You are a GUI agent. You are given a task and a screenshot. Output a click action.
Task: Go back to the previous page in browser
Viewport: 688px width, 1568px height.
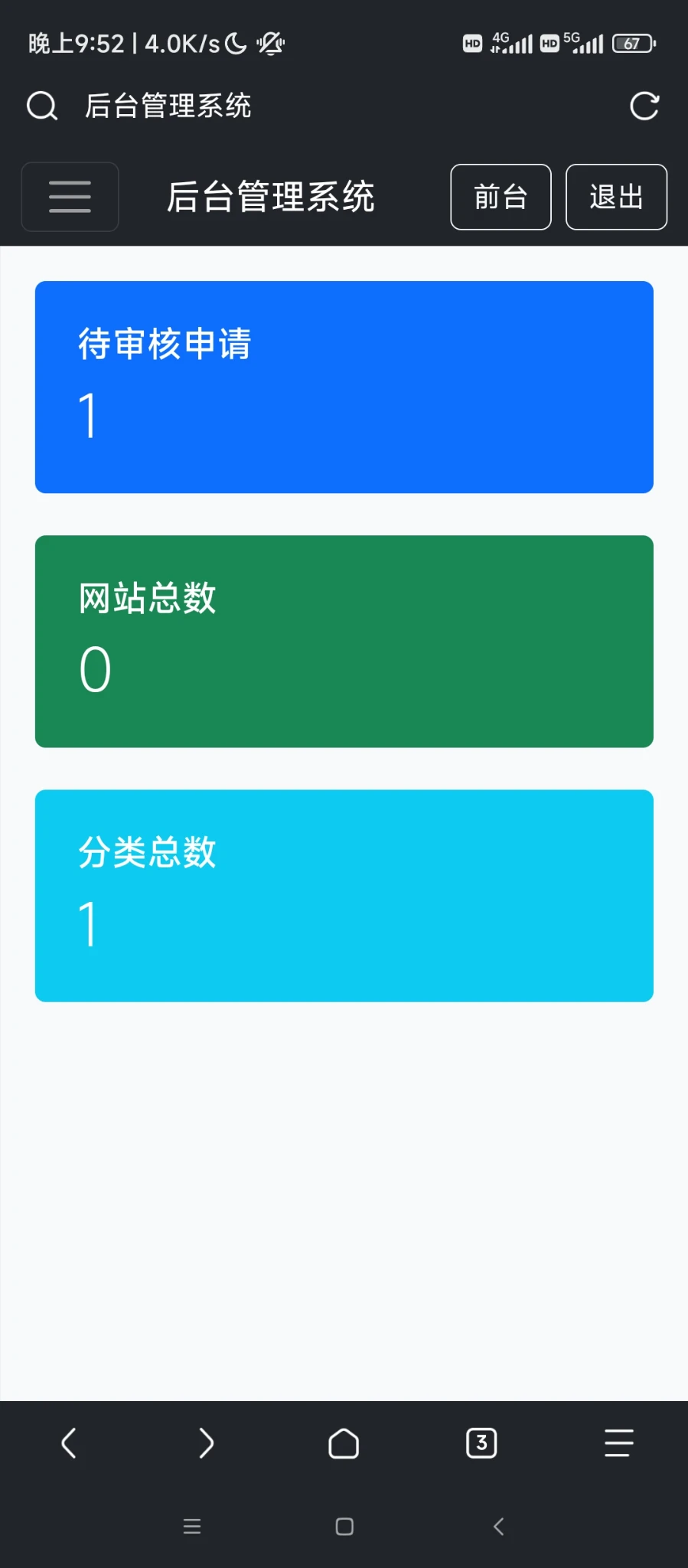(x=69, y=1443)
